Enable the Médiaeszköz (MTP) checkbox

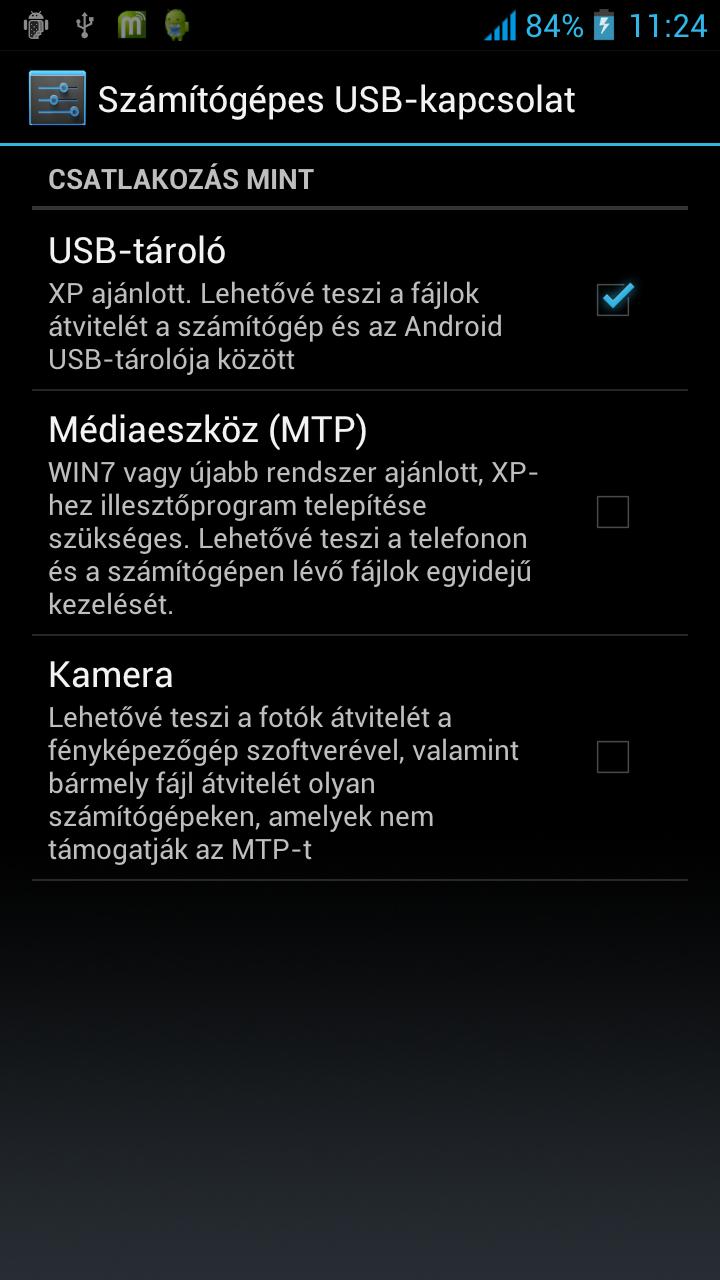pos(612,512)
